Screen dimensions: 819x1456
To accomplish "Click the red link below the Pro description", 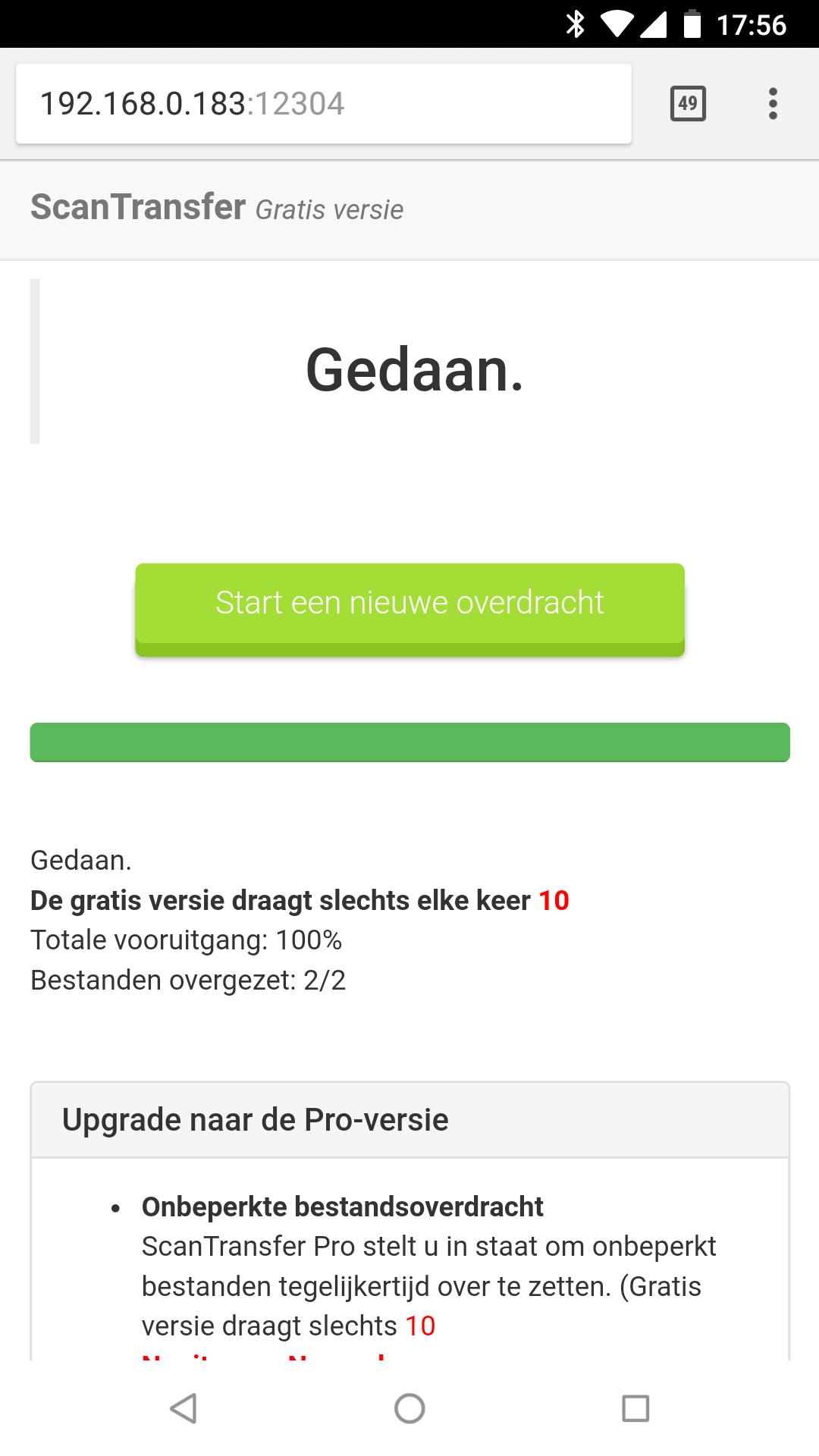I will (262, 1357).
